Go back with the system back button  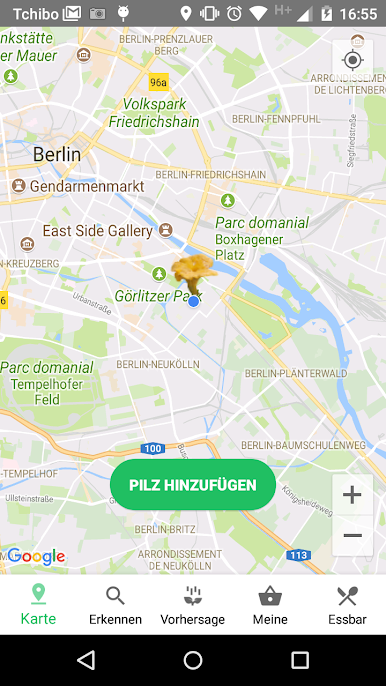point(86,660)
